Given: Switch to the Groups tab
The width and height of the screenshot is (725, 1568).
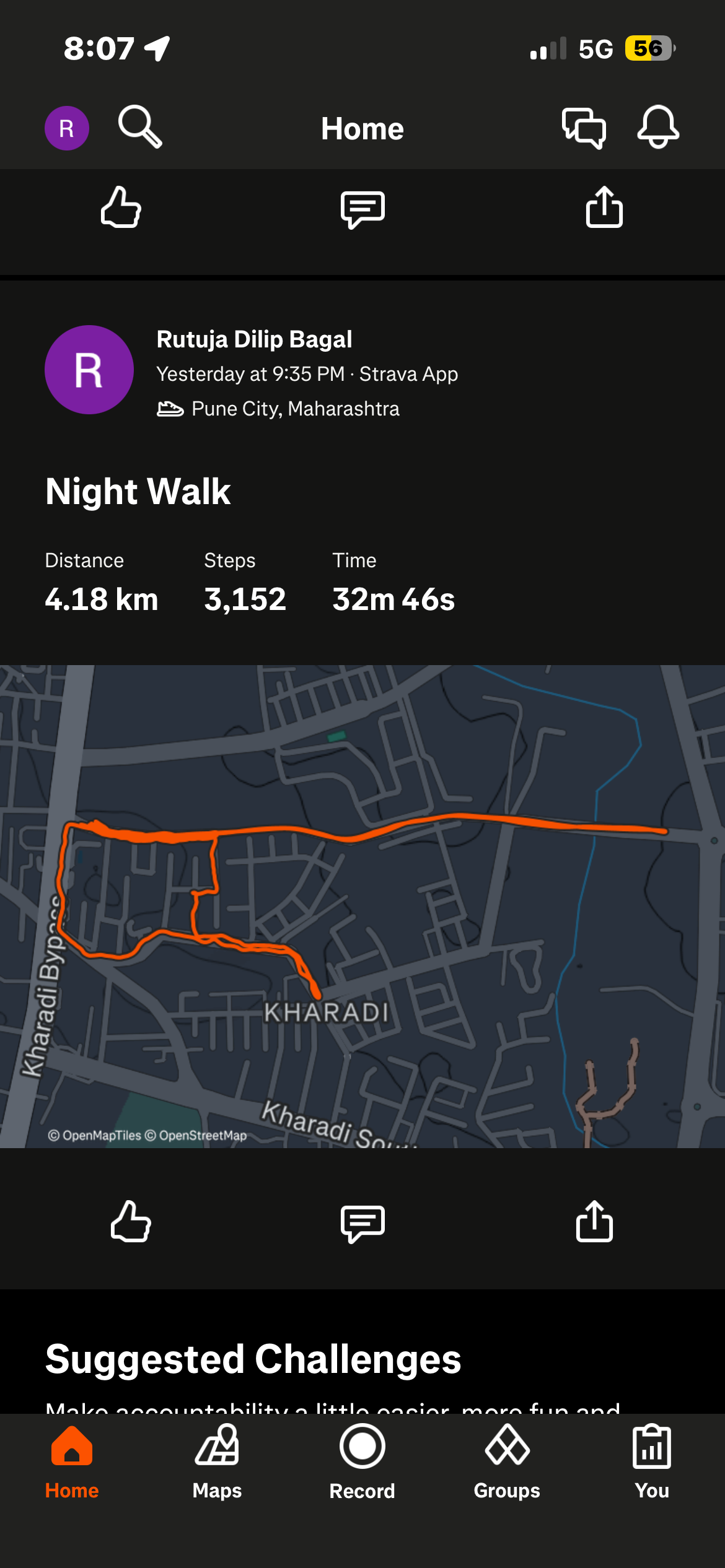Looking at the screenshot, I should [507, 1461].
